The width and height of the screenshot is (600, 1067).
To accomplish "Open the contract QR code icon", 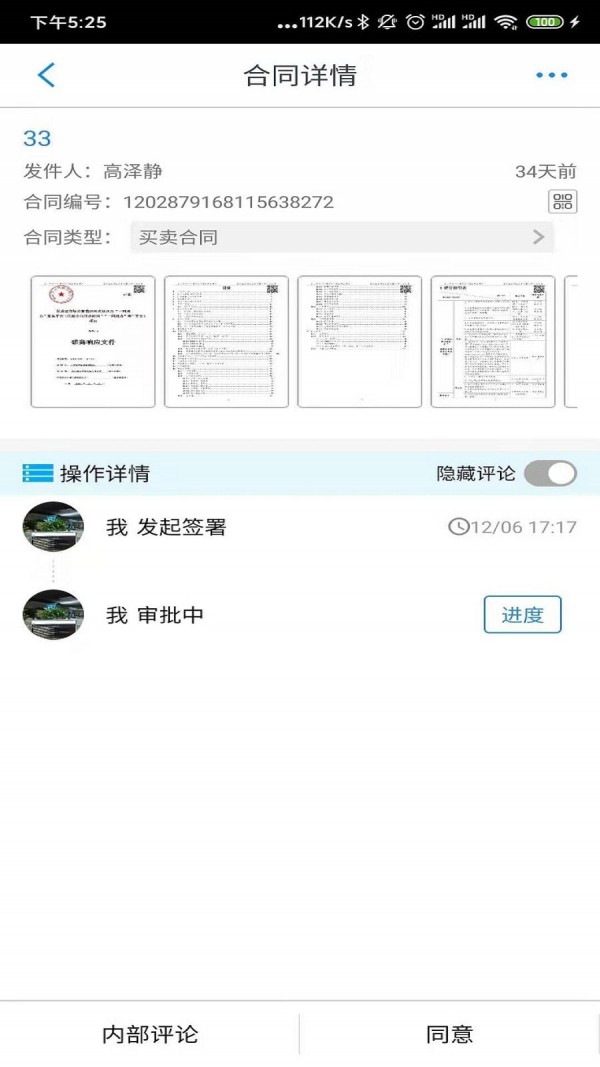I will coord(563,202).
